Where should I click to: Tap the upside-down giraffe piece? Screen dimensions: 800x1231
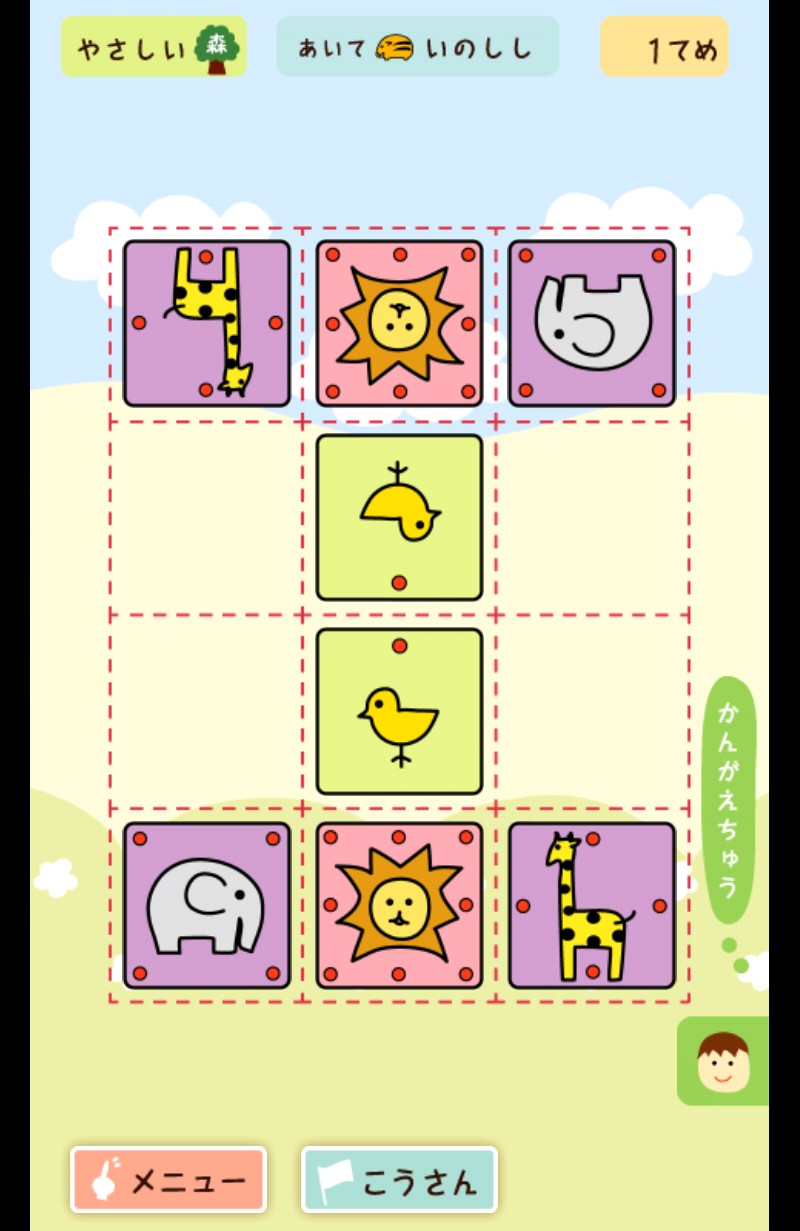207,324
